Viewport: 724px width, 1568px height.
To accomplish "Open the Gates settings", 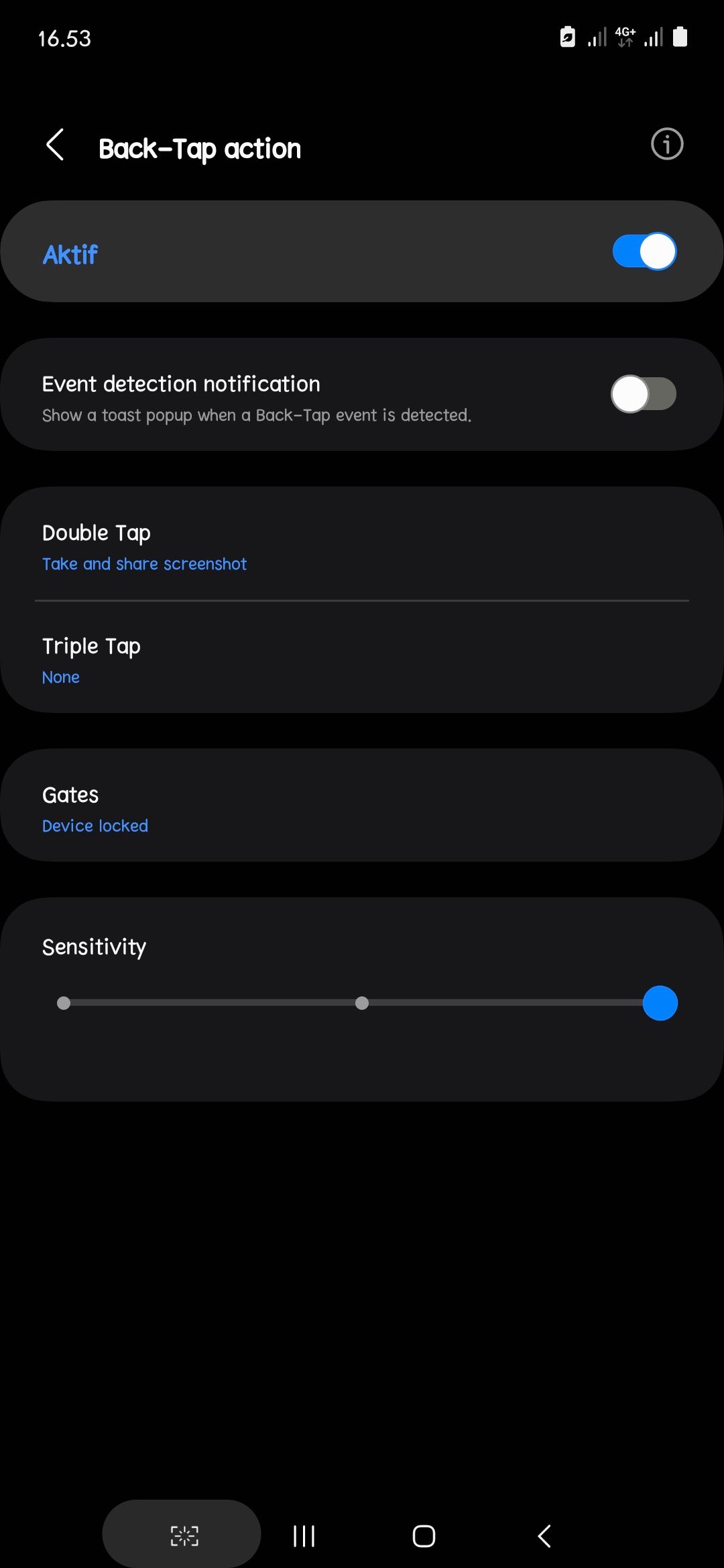I will pos(362,807).
